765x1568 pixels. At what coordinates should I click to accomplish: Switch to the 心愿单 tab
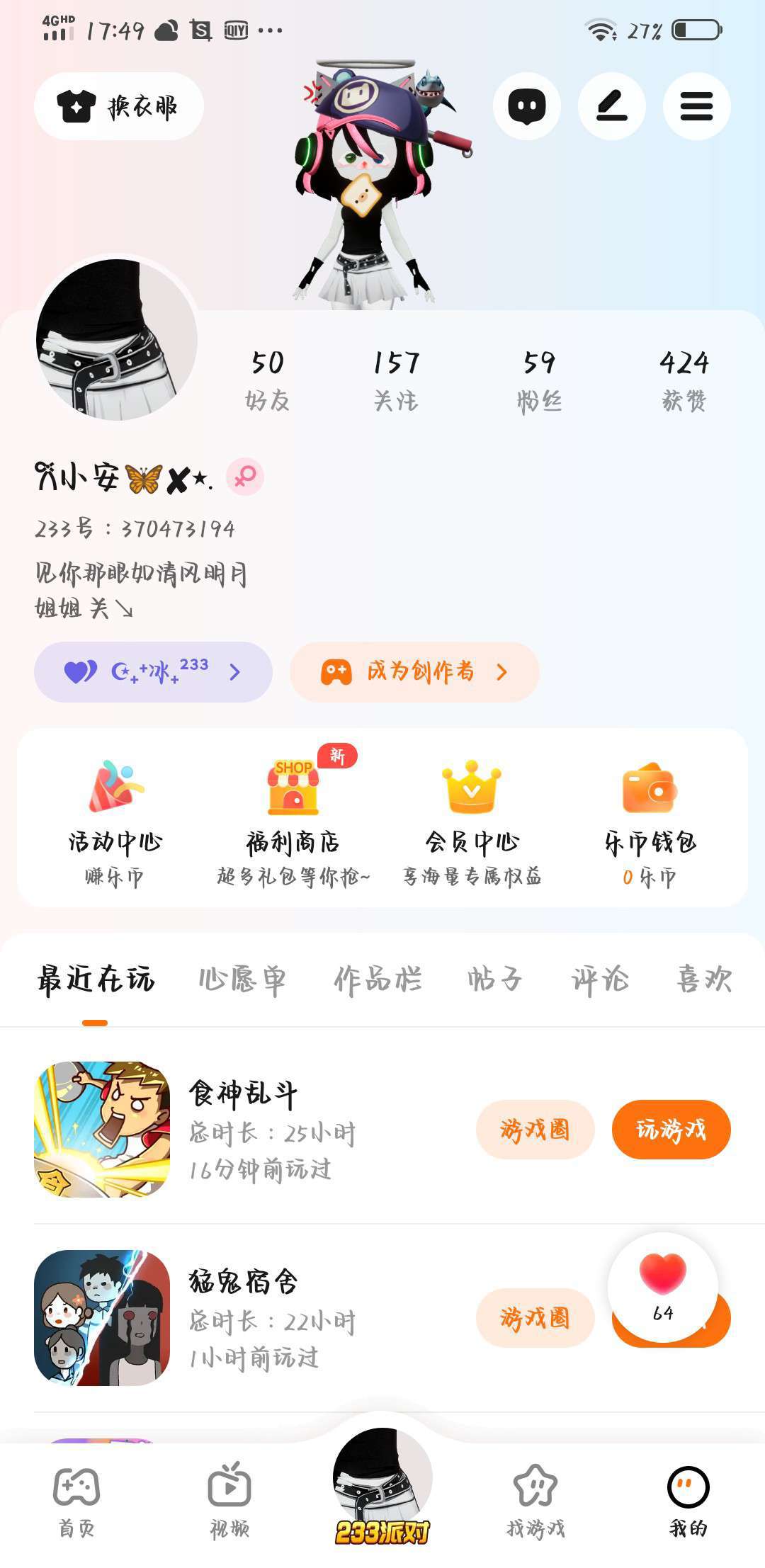pos(242,980)
